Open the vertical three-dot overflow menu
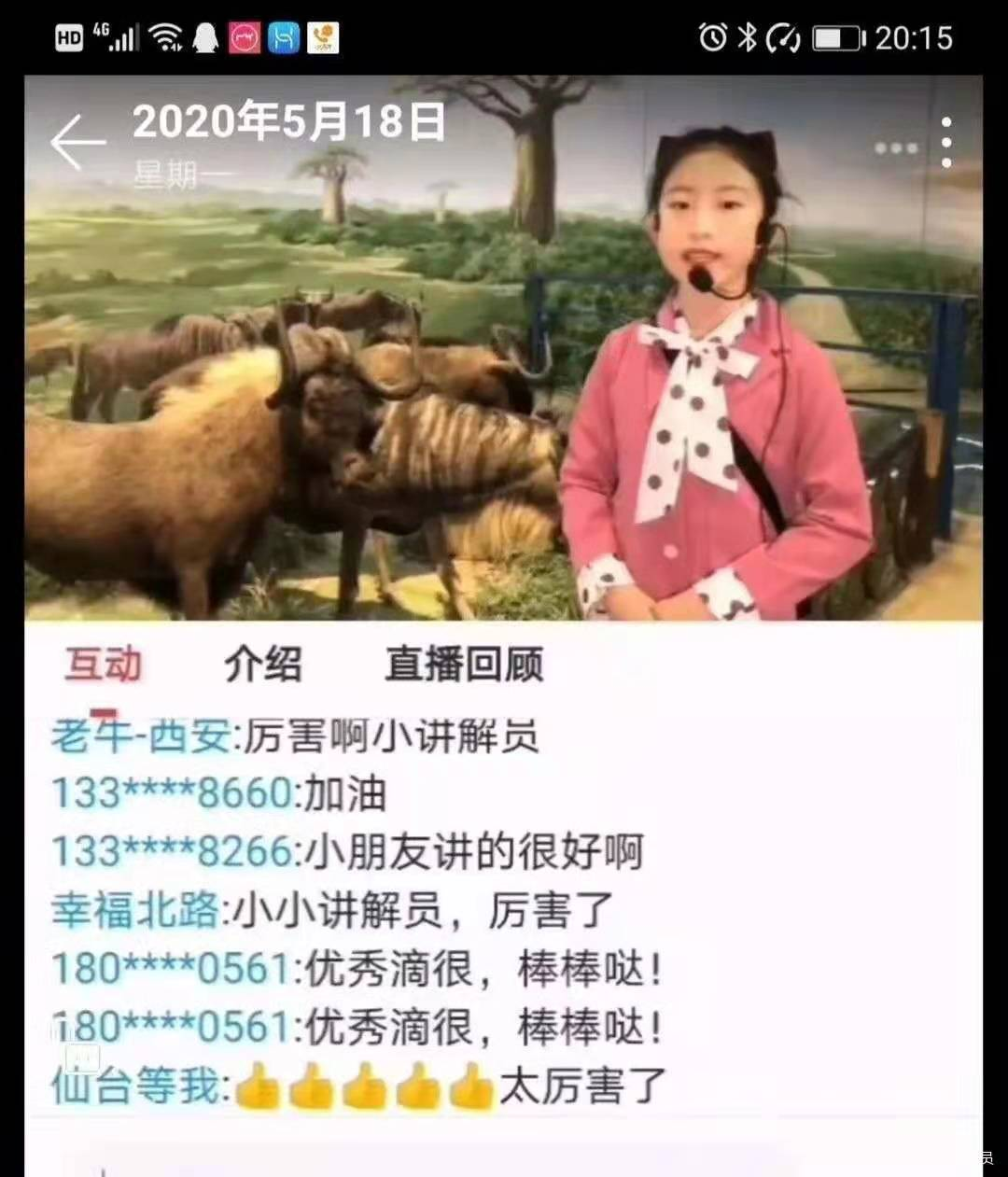This screenshot has width=1008, height=1177. (x=946, y=143)
